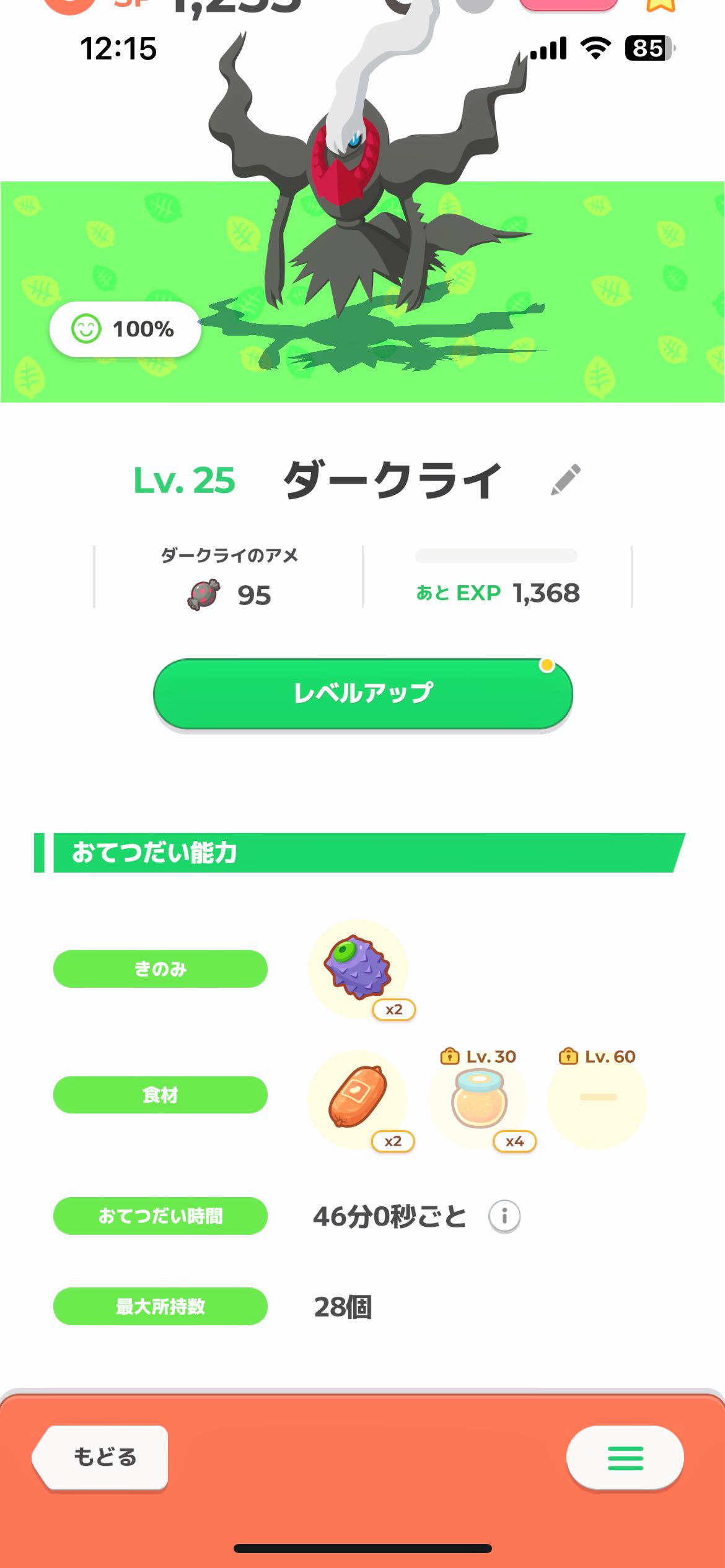View the honey ingredient locked at Lv. 30
Viewport: 725px width, 1568px height.
pos(479,1099)
